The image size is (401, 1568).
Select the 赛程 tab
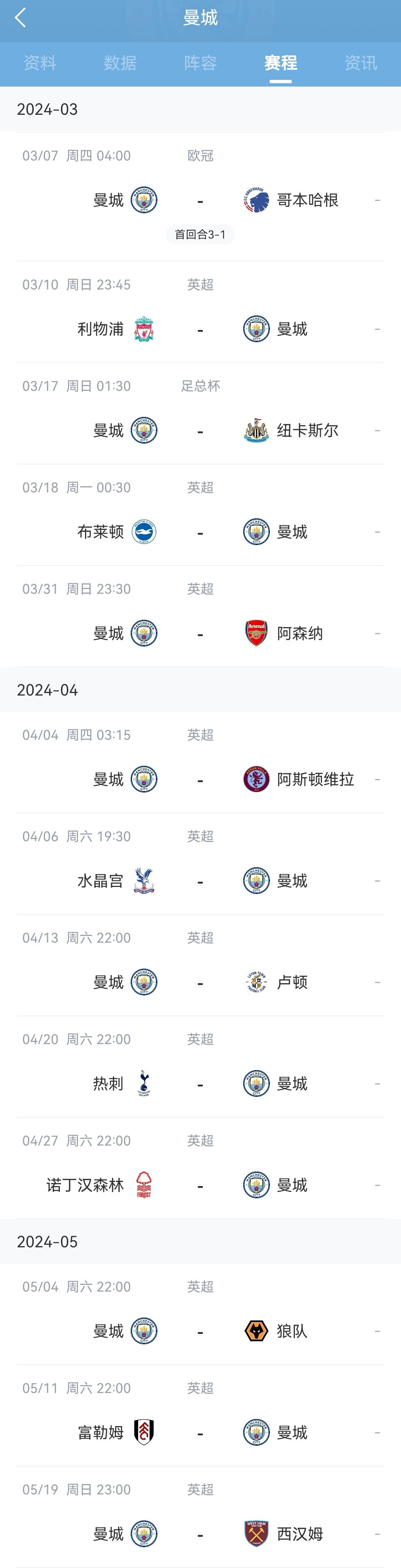pyautogui.click(x=281, y=63)
